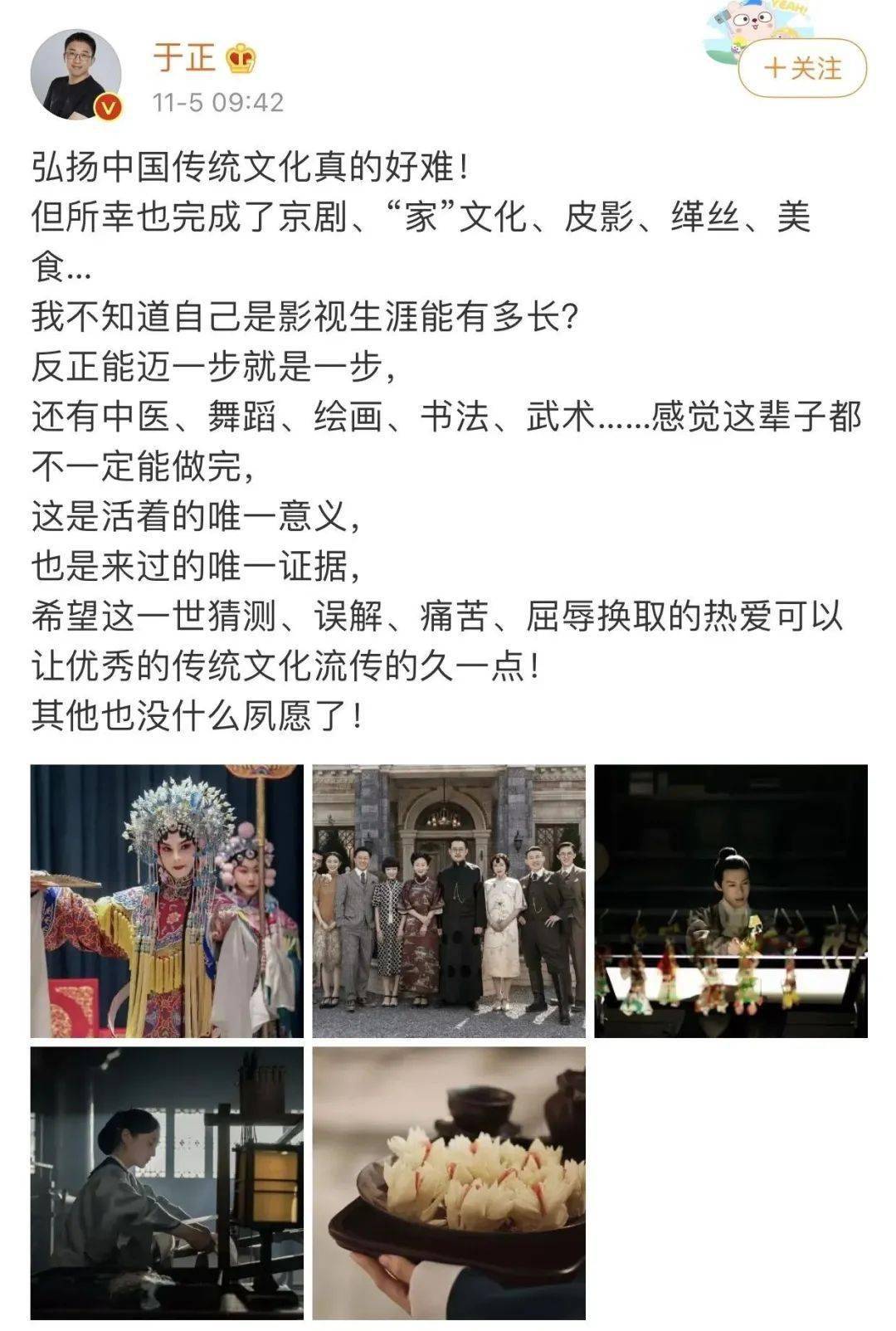View the Peking opera performer photo
896x1331 pixels.
[167, 901]
